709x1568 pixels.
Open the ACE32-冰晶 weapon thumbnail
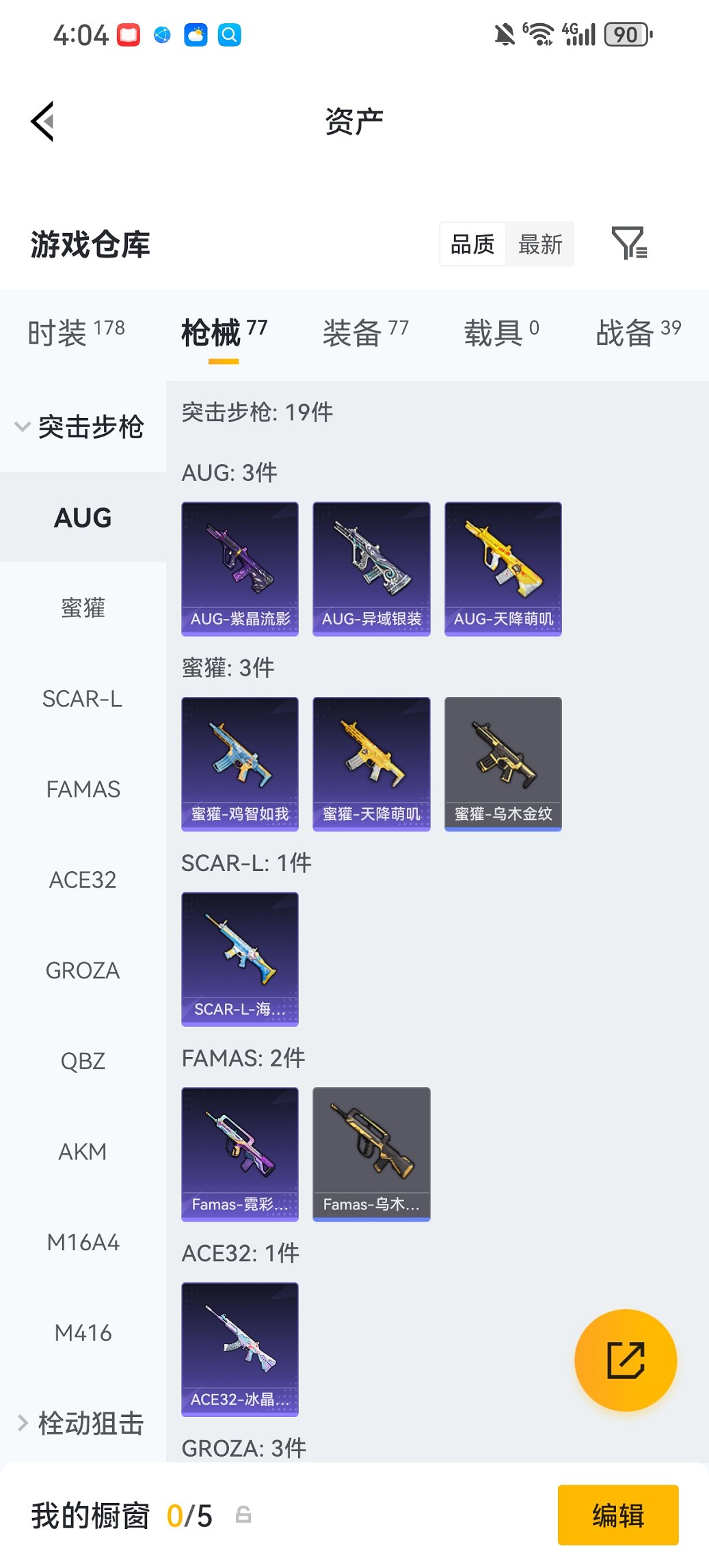[x=240, y=1348]
